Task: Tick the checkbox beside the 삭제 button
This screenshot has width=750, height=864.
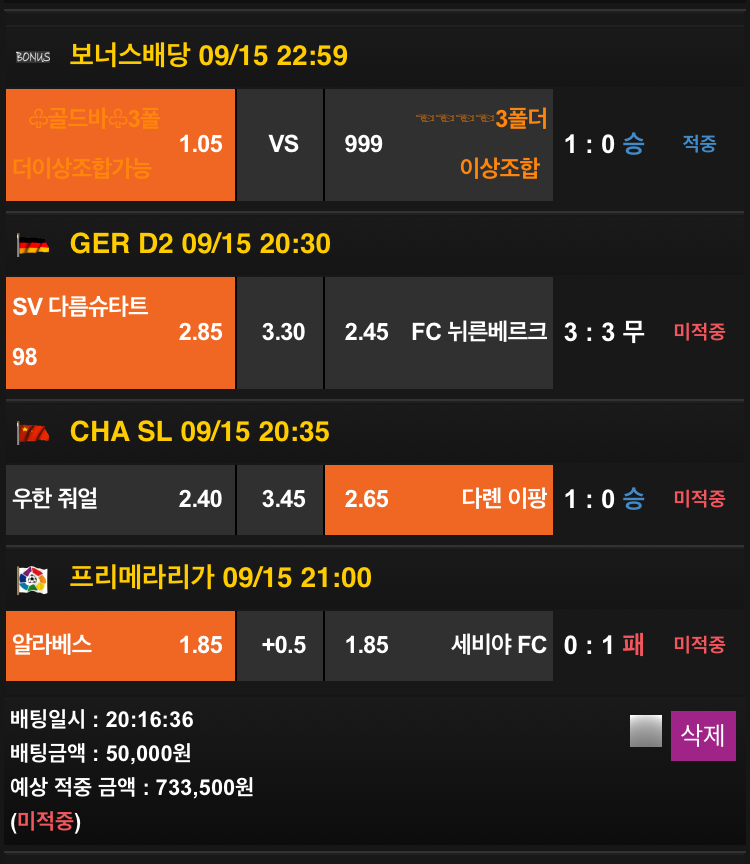Action: [x=646, y=731]
